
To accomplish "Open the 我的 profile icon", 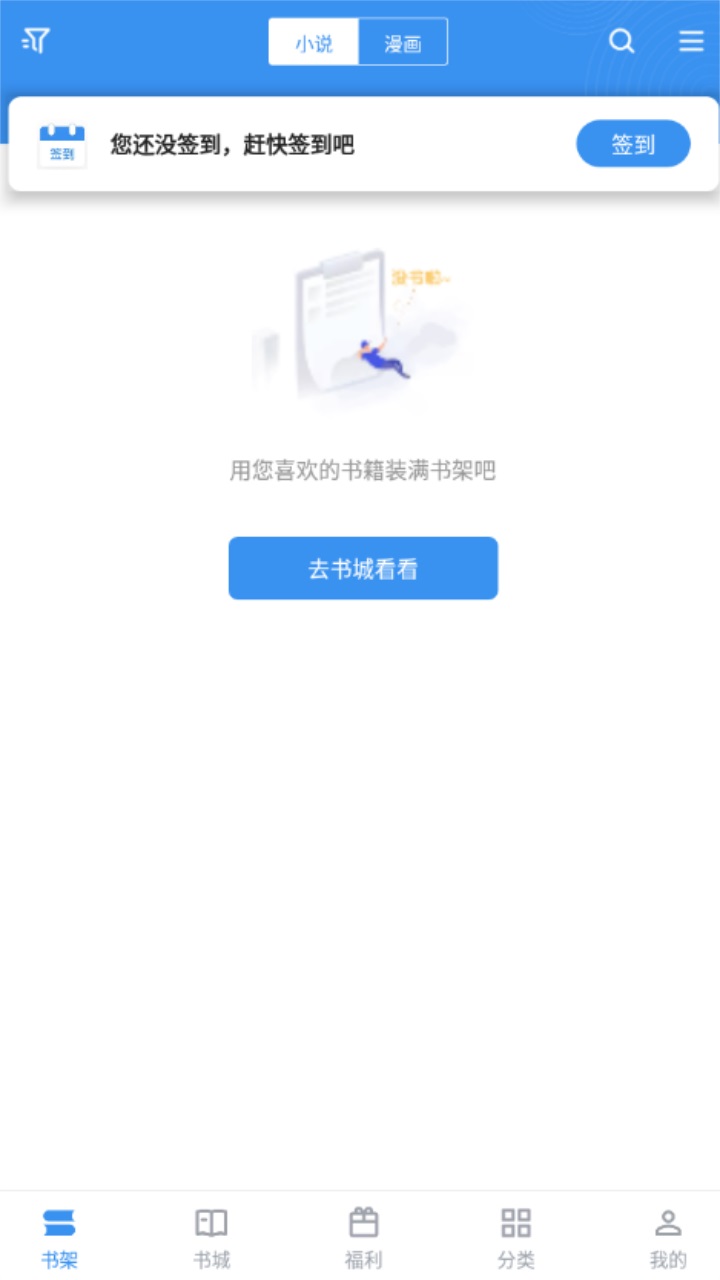I will pyautogui.click(x=668, y=1221).
